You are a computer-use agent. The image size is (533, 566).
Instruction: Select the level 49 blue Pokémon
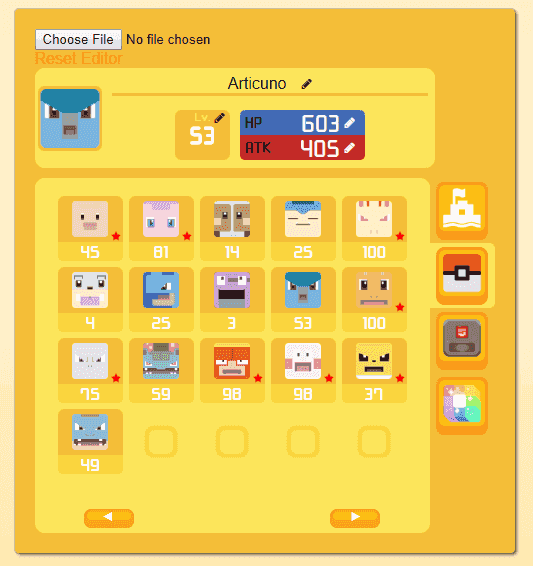(90, 441)
